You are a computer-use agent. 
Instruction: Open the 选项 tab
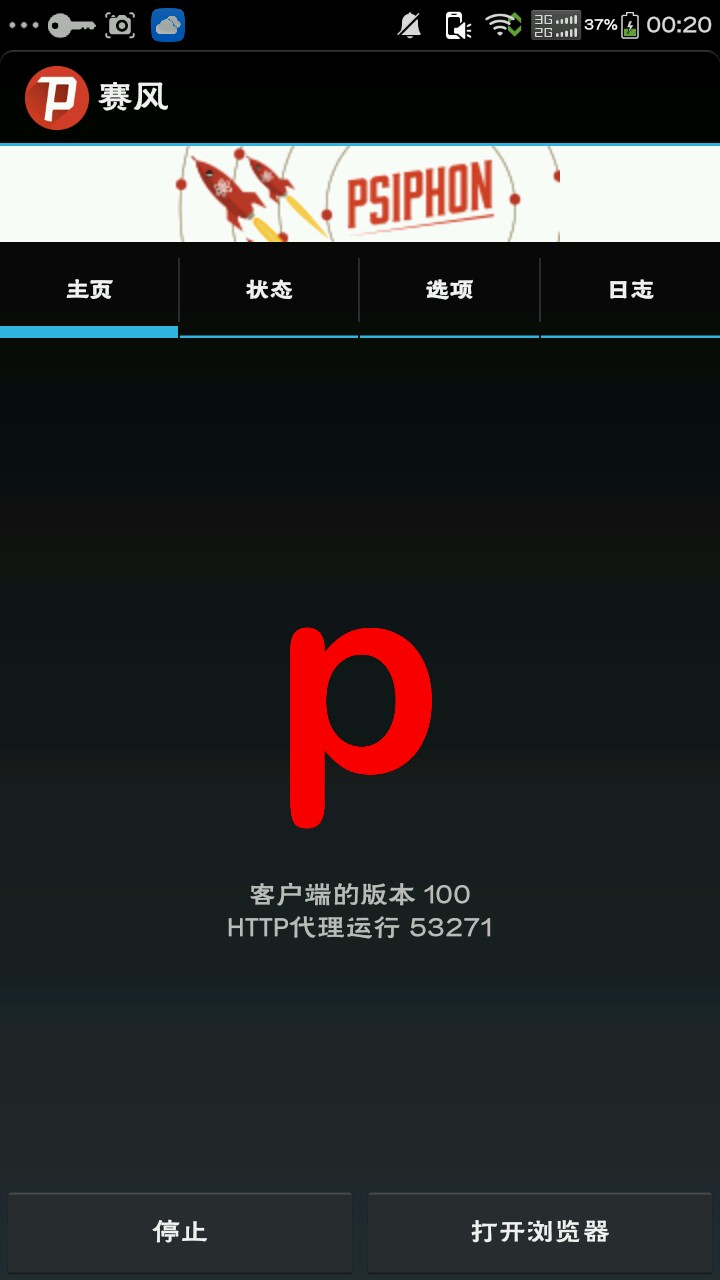tap(449, 290)
